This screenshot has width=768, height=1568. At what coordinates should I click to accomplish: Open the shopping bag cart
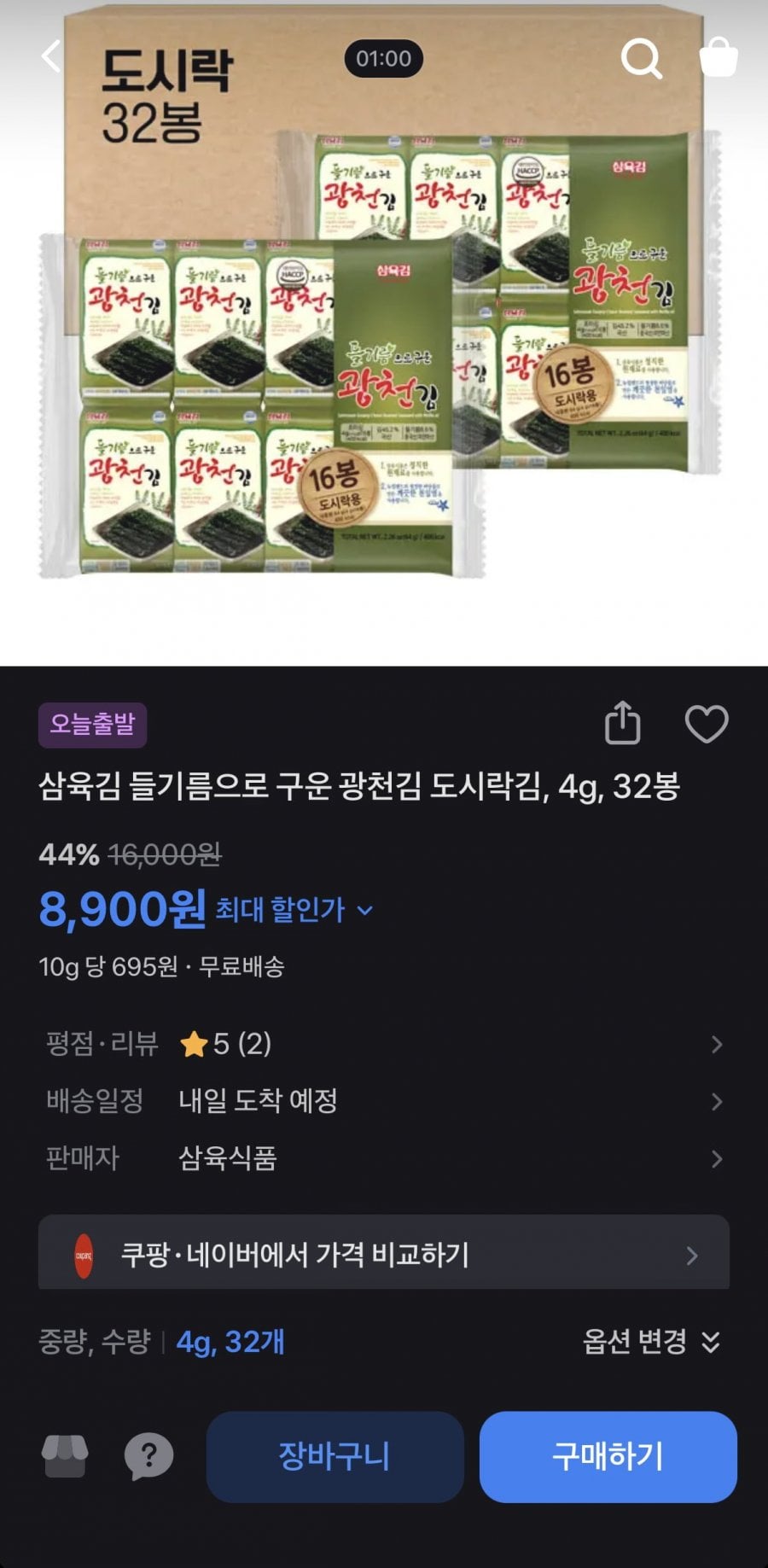(718, 58)
